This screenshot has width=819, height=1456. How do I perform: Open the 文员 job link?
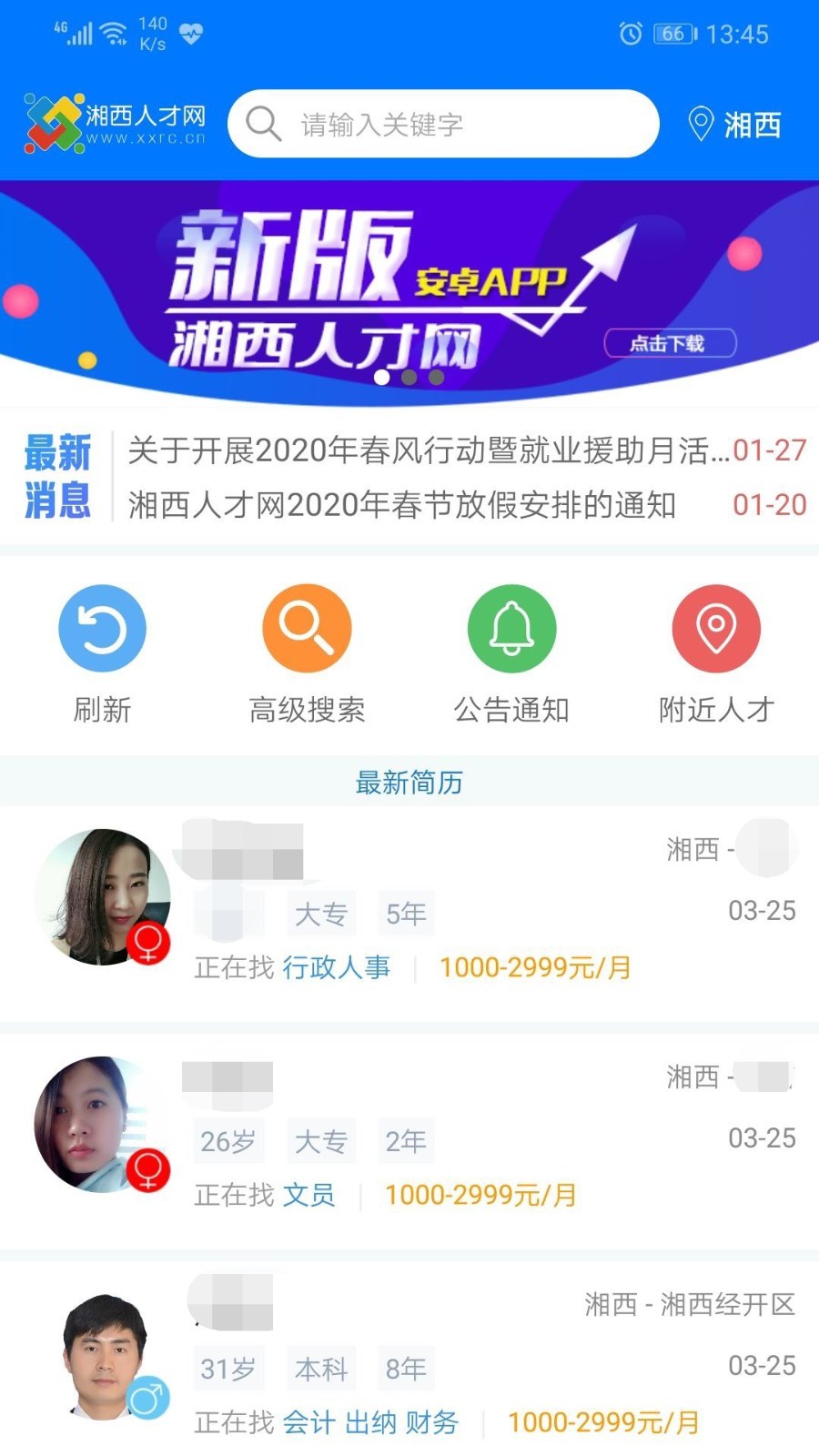click(x=309, y=1195)
